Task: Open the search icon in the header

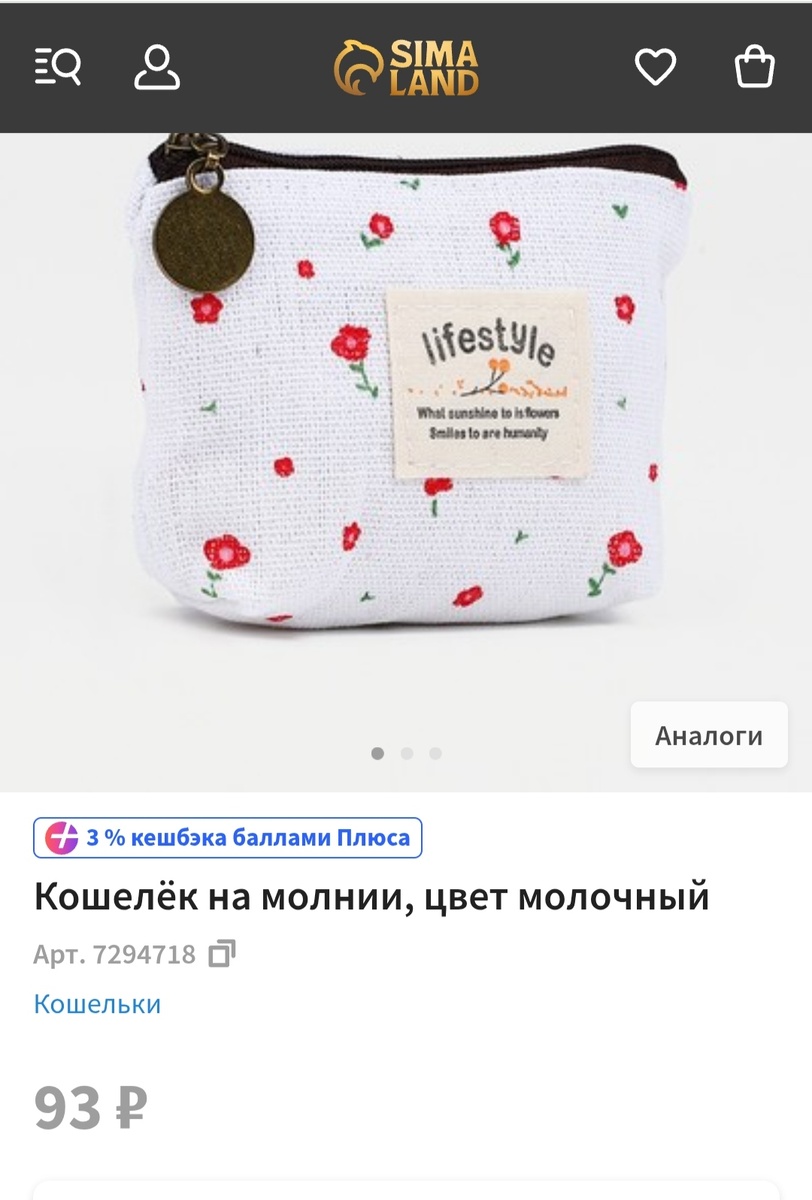Action: click(x=57, y=68)
